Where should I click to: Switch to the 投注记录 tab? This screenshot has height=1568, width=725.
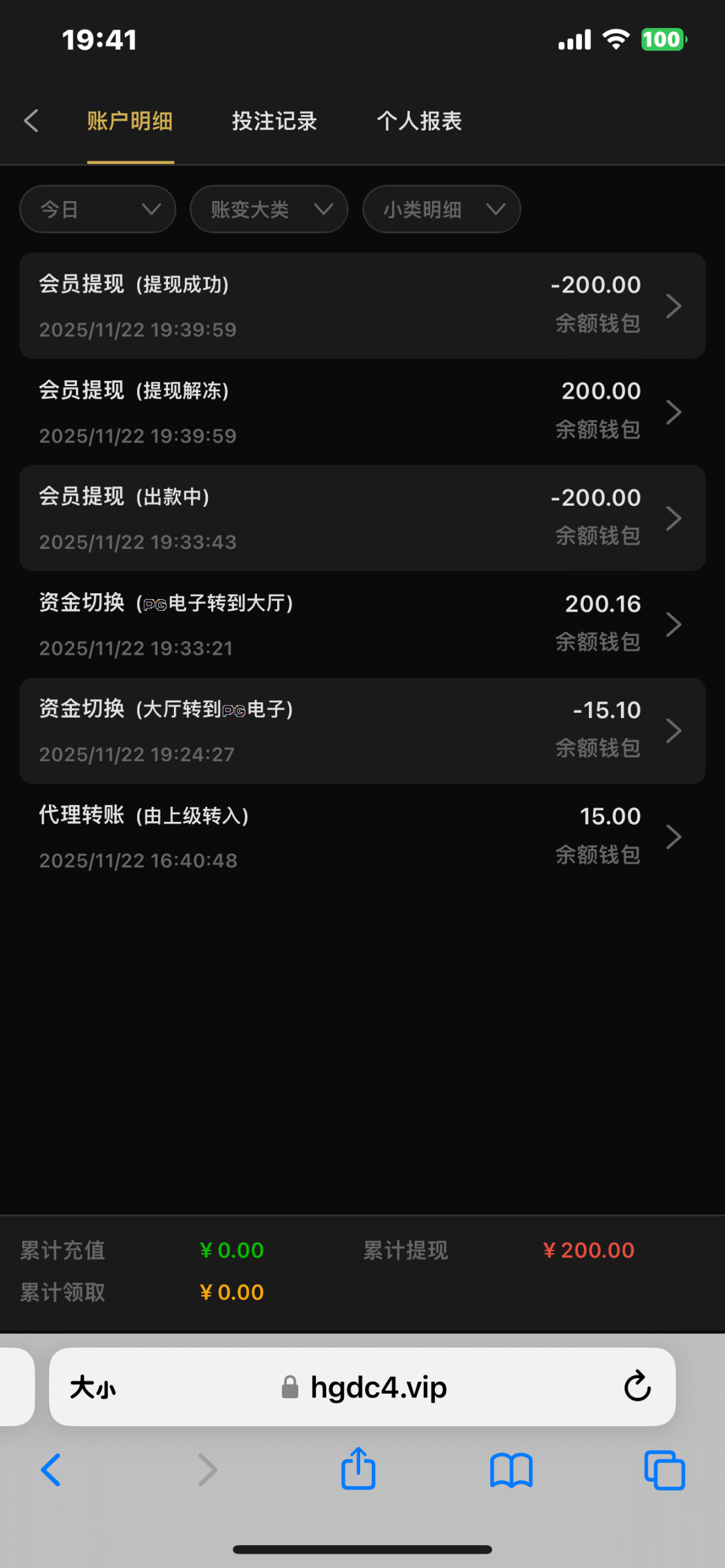click(x=275, y=121)
